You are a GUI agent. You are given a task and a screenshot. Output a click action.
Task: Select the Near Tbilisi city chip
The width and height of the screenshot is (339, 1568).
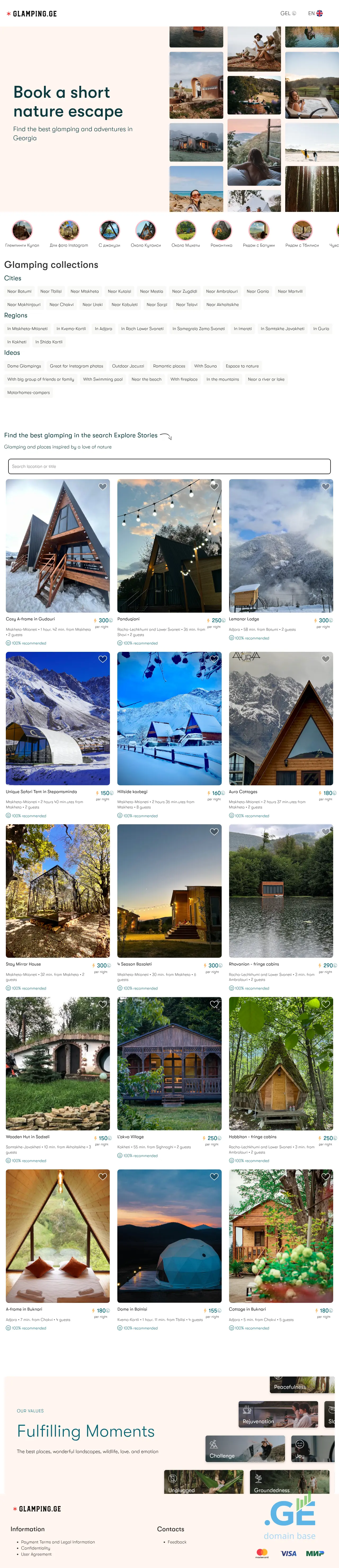pyautogui.click(x=51, y=291)
